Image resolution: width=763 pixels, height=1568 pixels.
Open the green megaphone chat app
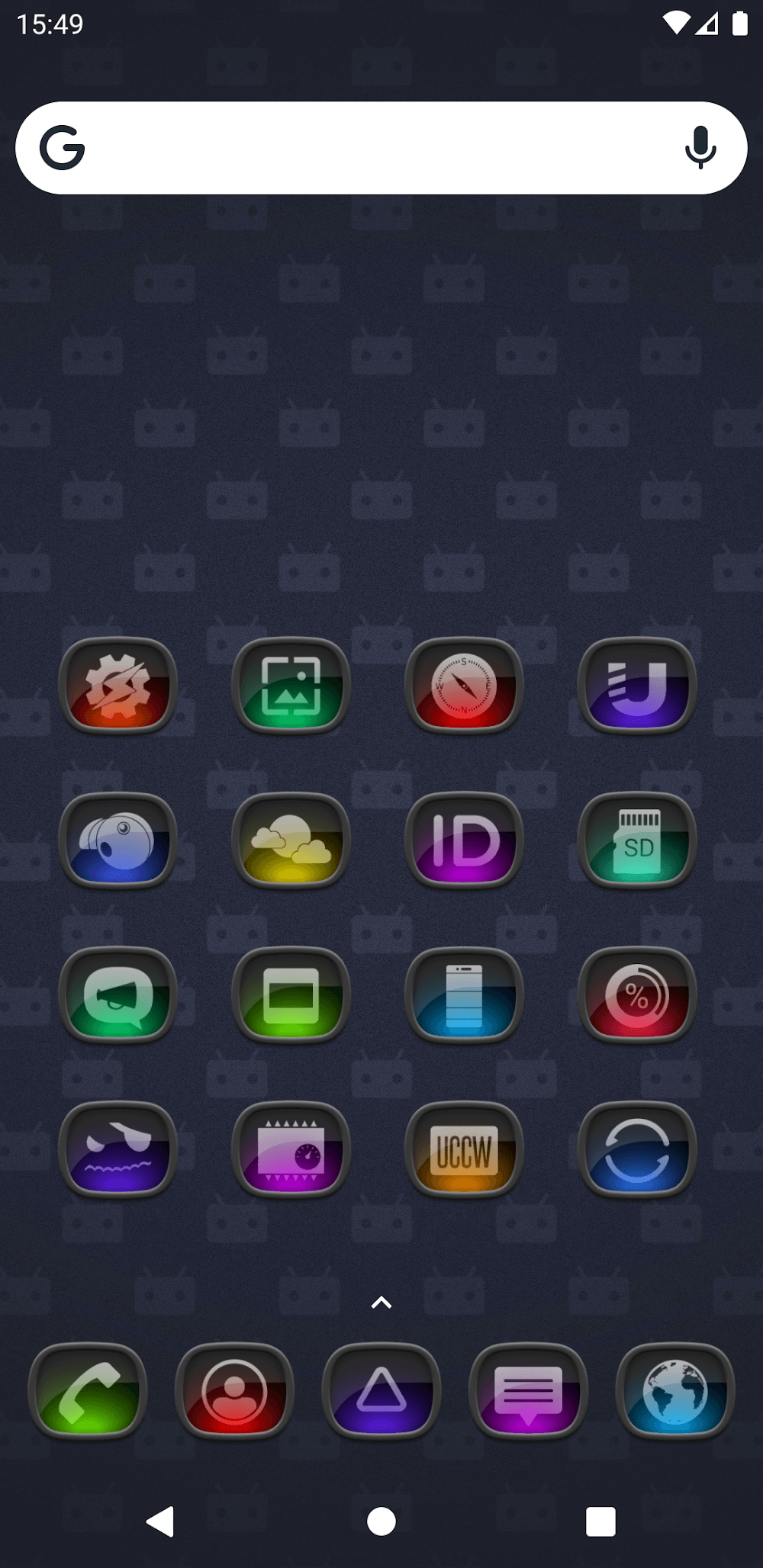point(118,995)
